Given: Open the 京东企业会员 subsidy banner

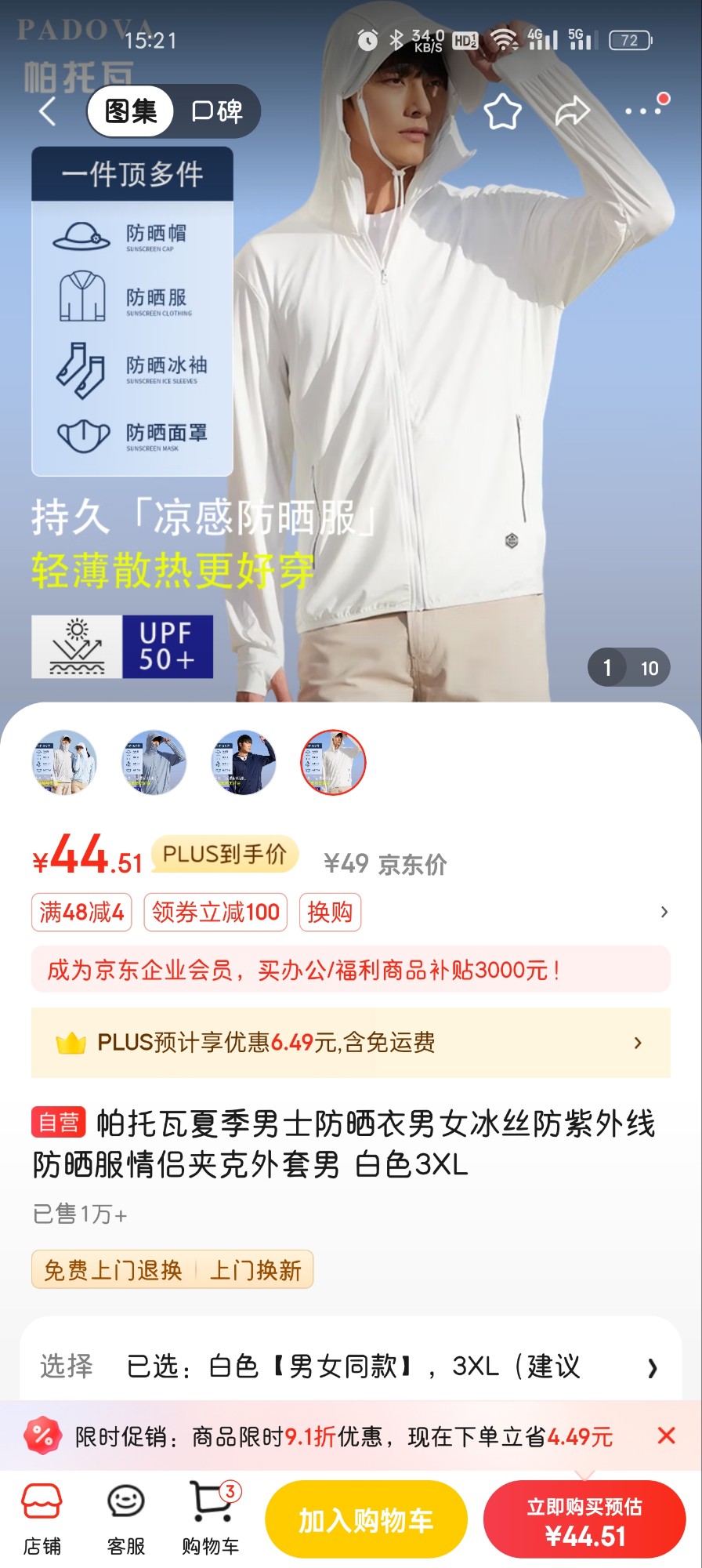Looking at the screenshot, I should click(350, 970).
